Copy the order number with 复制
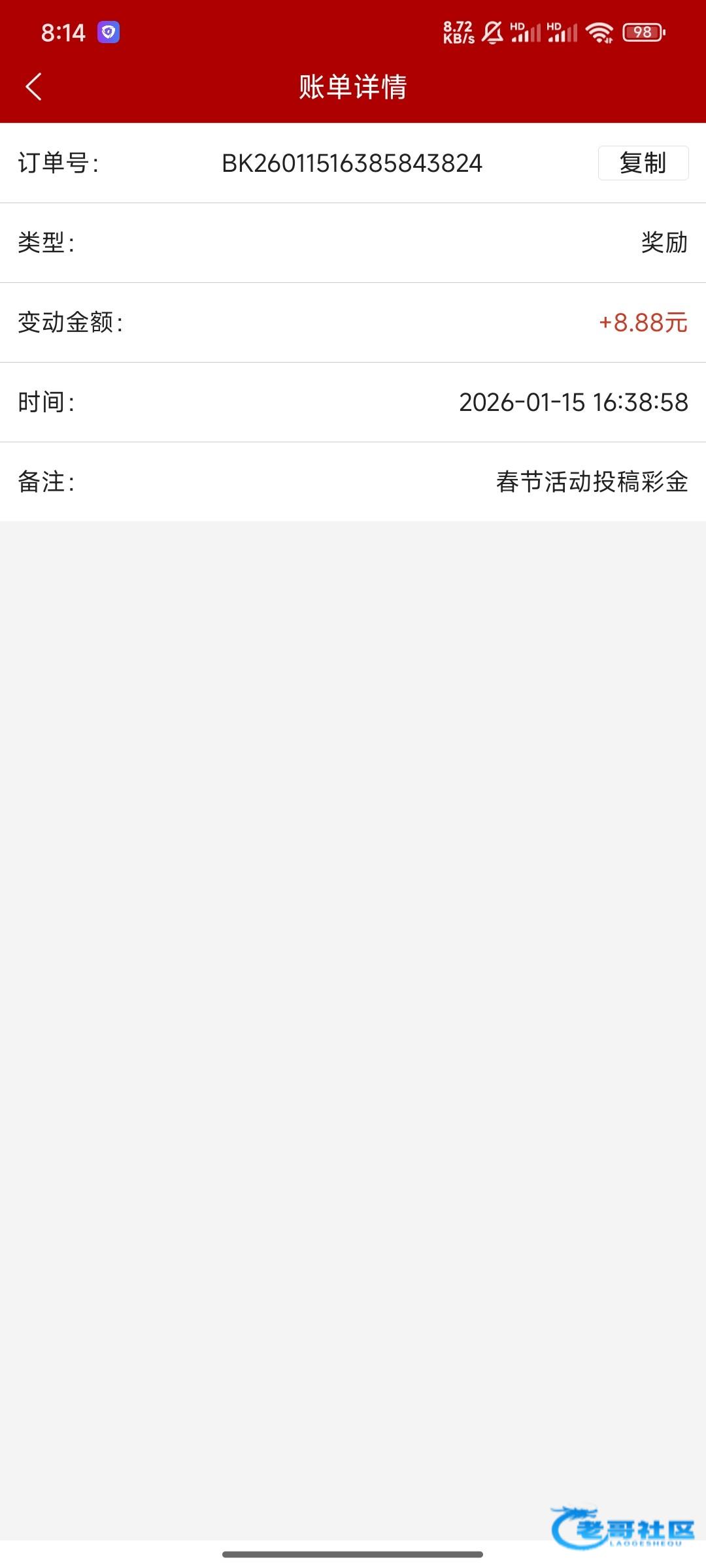The image size is (706, 1568). [x=643, y=163]
